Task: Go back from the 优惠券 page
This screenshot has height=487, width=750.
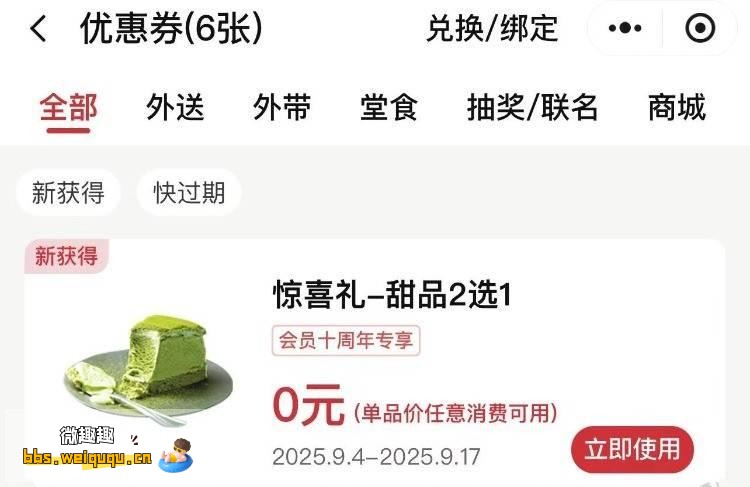Action: point(38,29)
